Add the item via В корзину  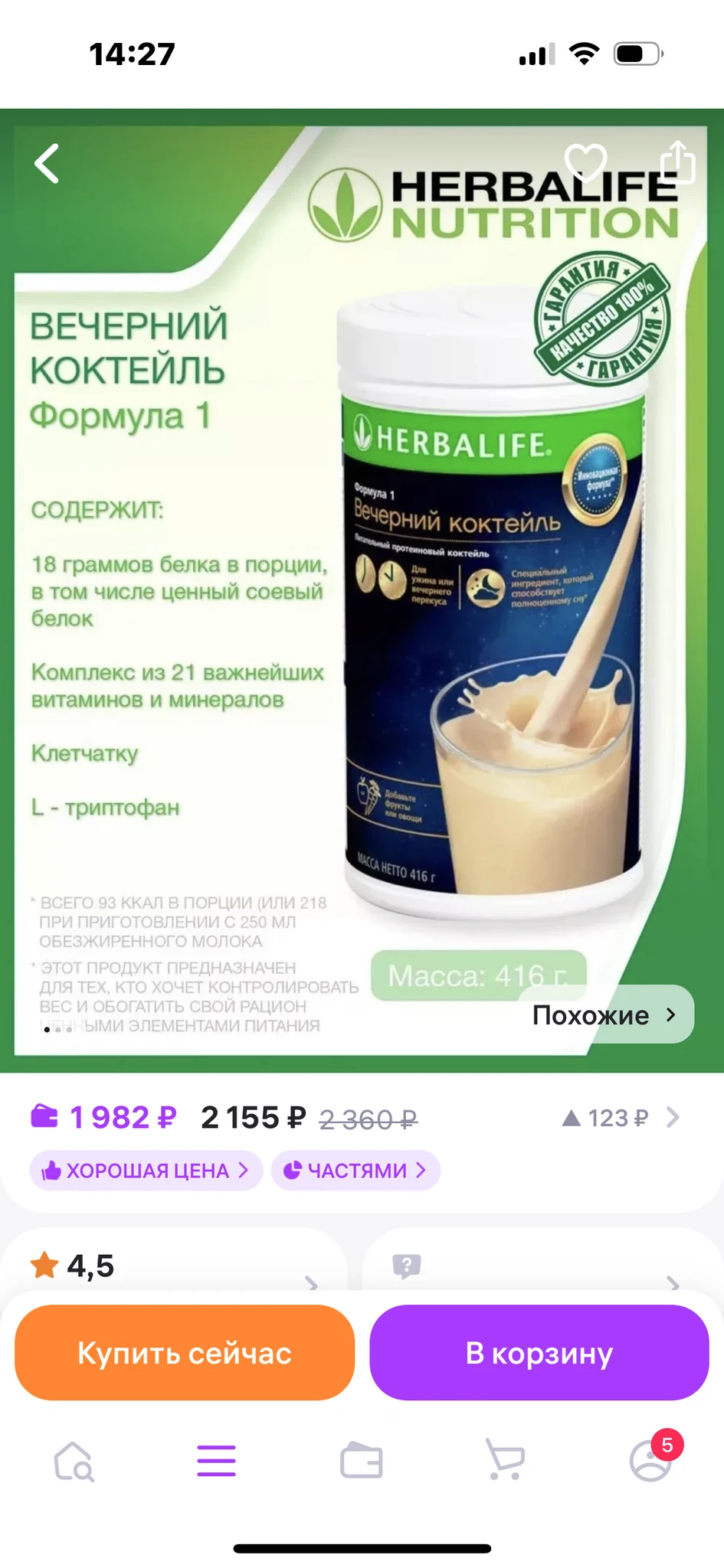[539, 1353]
